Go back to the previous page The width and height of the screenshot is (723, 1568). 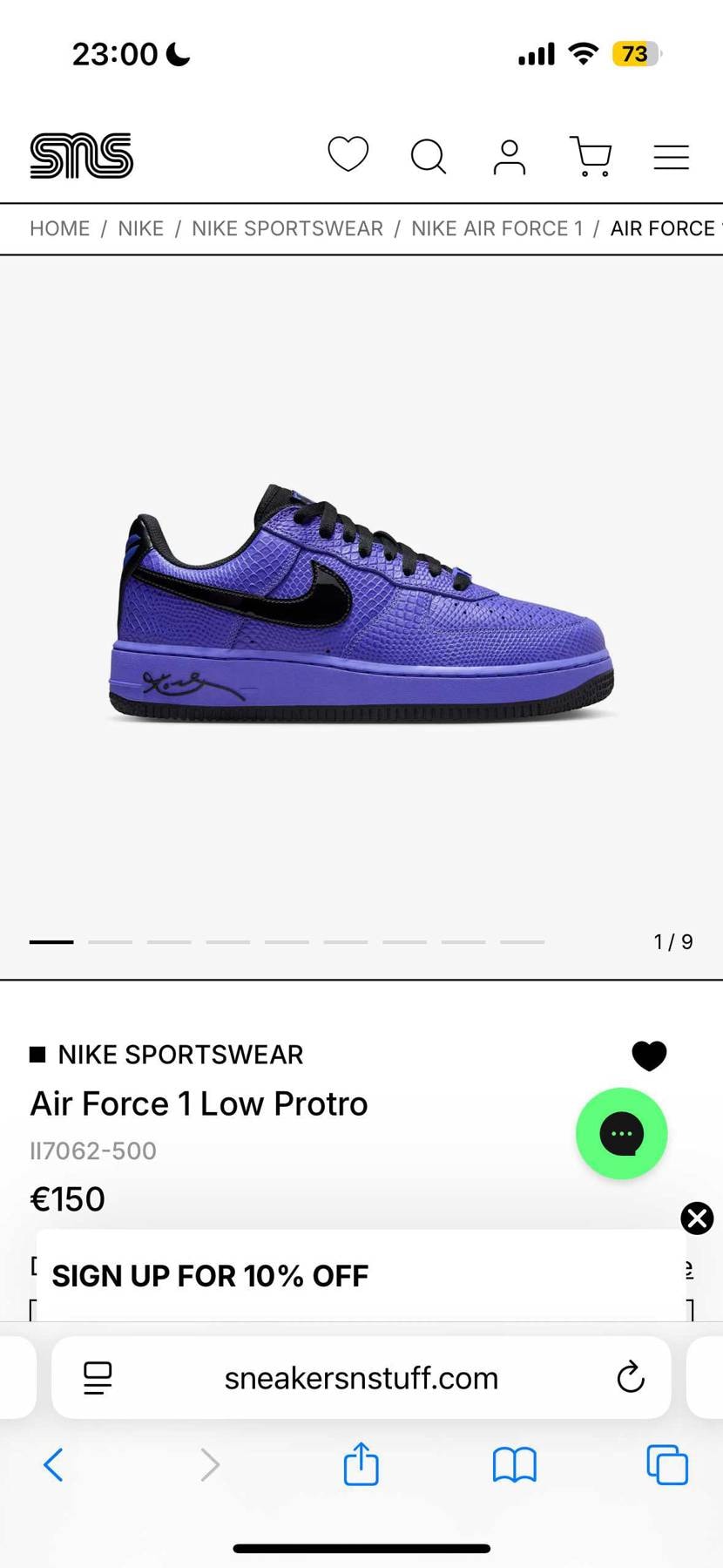coord(54,1465)
